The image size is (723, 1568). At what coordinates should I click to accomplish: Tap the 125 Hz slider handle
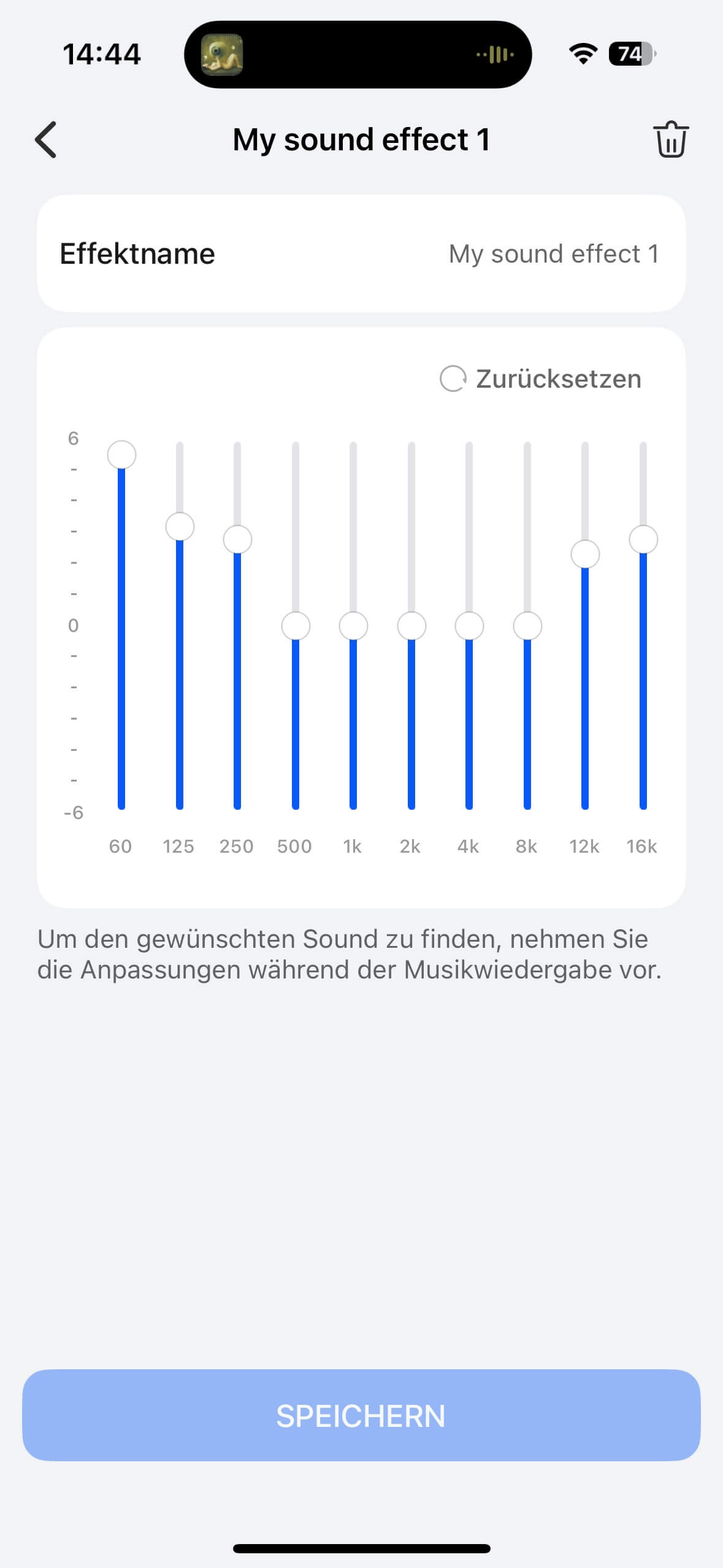(x=180, y=527)
